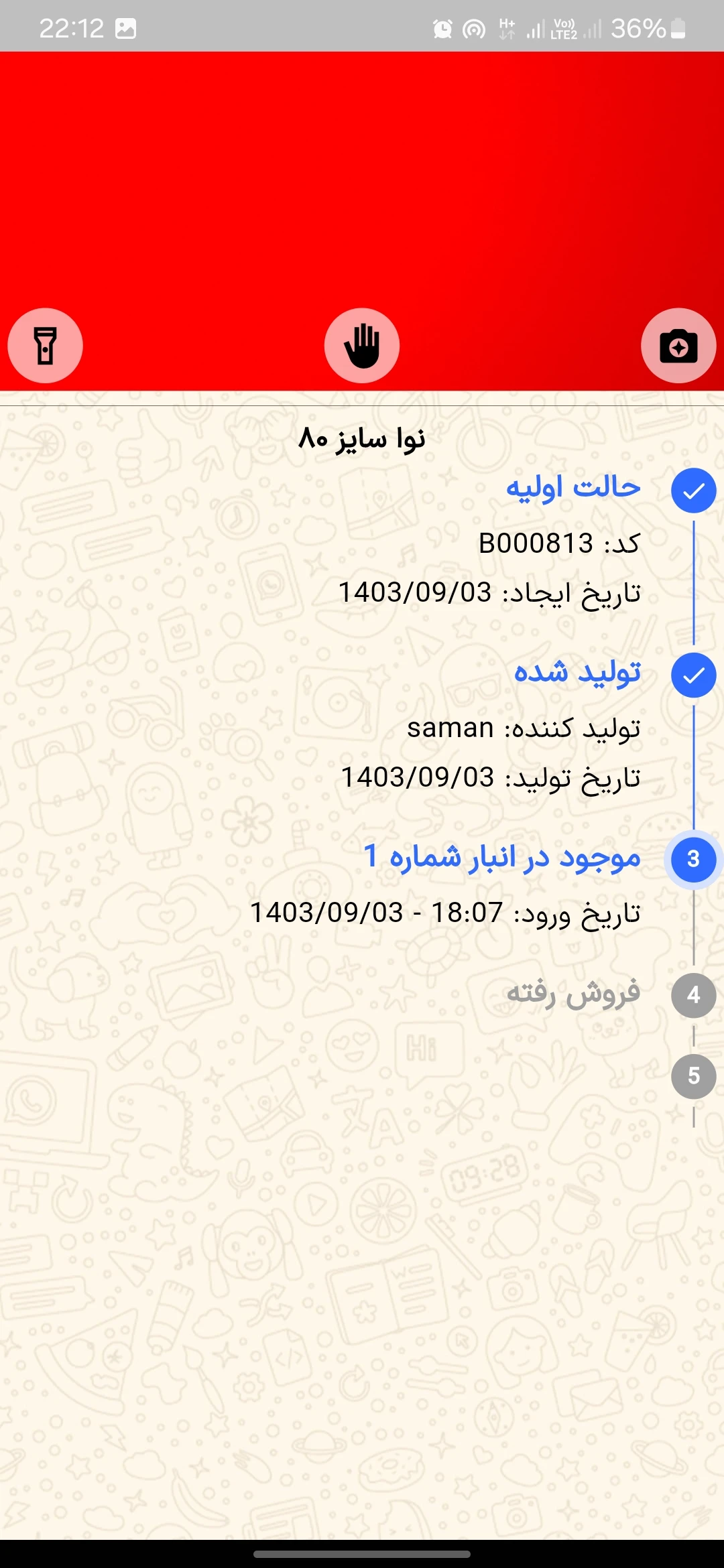The width and height of the screenshot is (724, 1568).
Task: Tap the 'تولید شده' checked step
Action: [577, 673]
